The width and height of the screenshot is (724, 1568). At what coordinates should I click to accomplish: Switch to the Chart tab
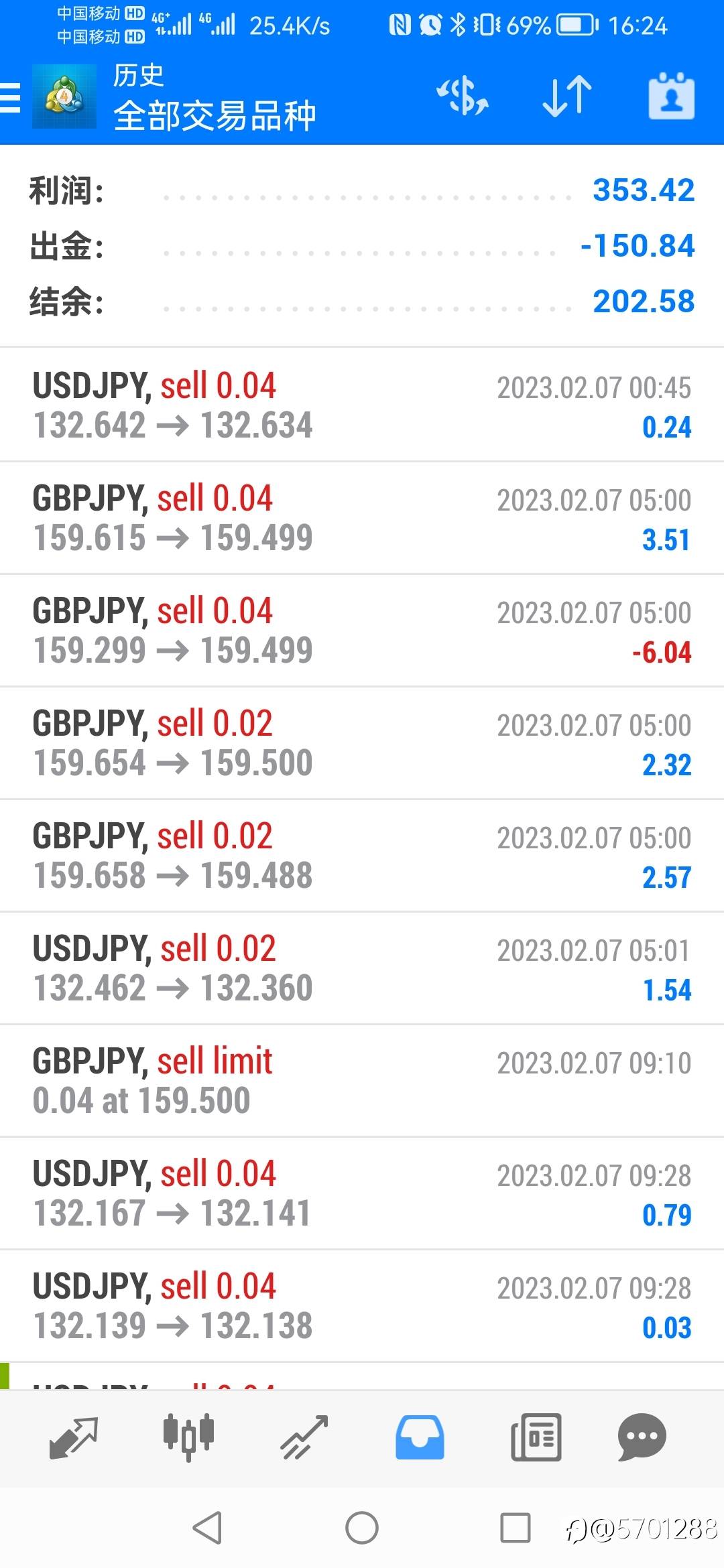click(188, 1437)
